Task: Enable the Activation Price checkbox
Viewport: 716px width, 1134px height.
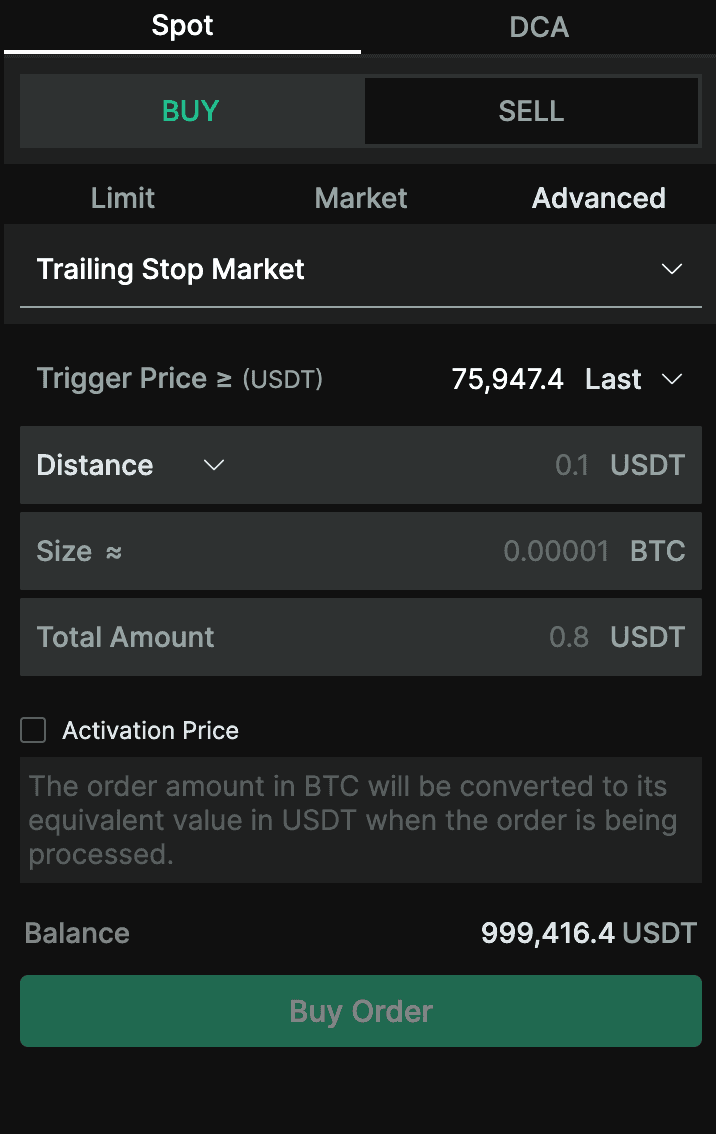Action: (33, 730)
